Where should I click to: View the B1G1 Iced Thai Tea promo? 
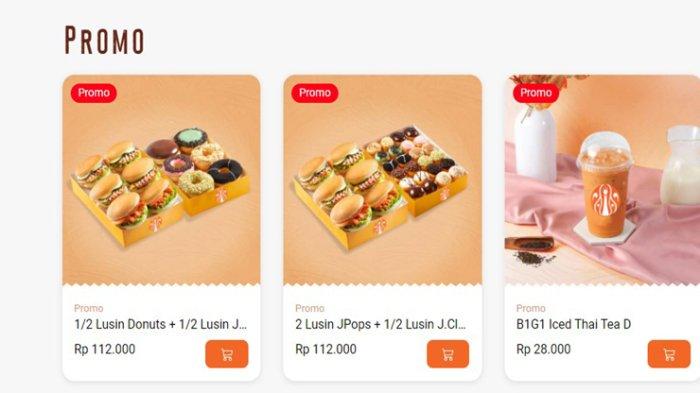click(x=602, y=228)
